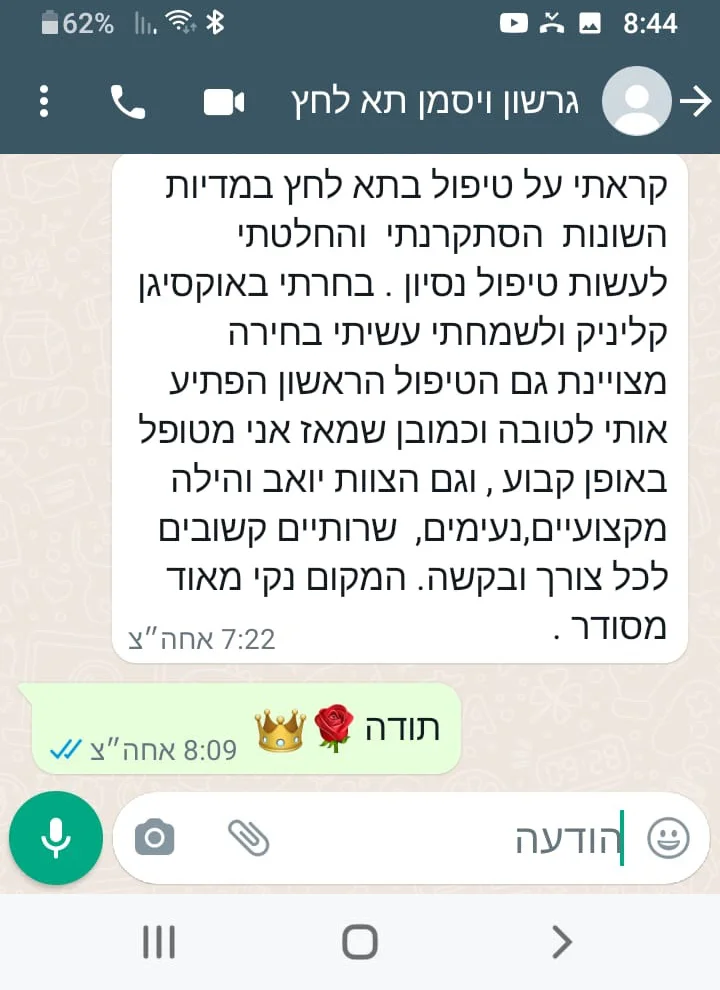Open recent apps from the navigation bar
This screenshot has height=990, width=720.
click(x=159, y=941)
